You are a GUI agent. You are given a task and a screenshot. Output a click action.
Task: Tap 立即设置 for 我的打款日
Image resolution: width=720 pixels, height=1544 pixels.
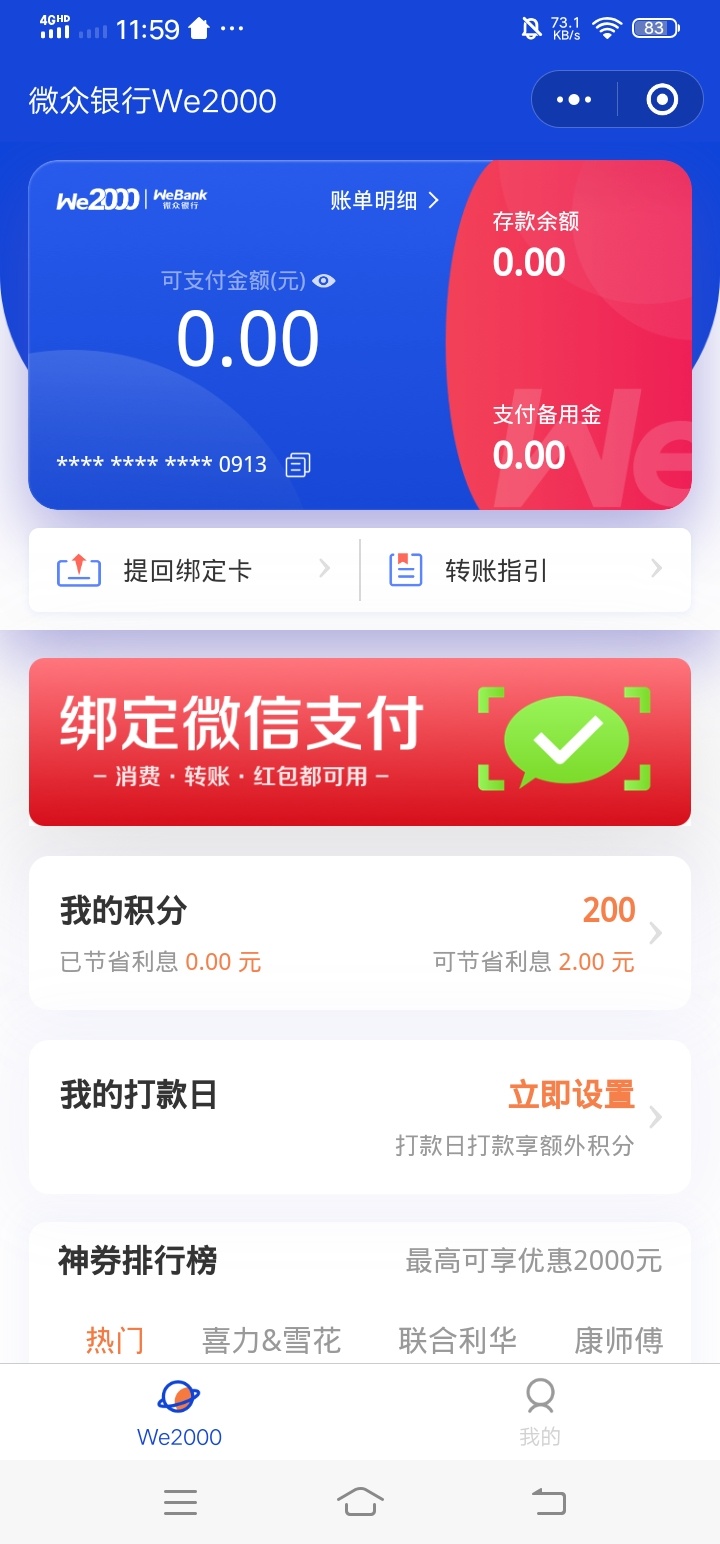pyautogui.click(x=572, y=1095)
